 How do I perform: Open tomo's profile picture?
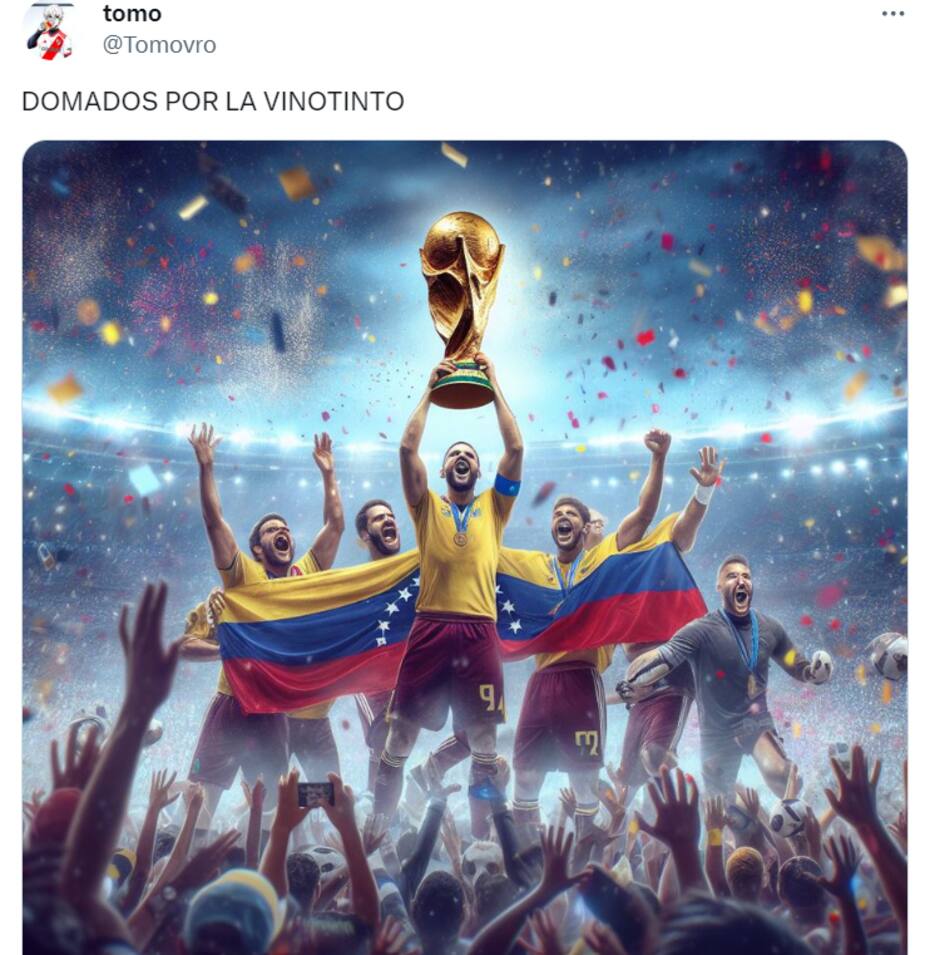[48, 30]
